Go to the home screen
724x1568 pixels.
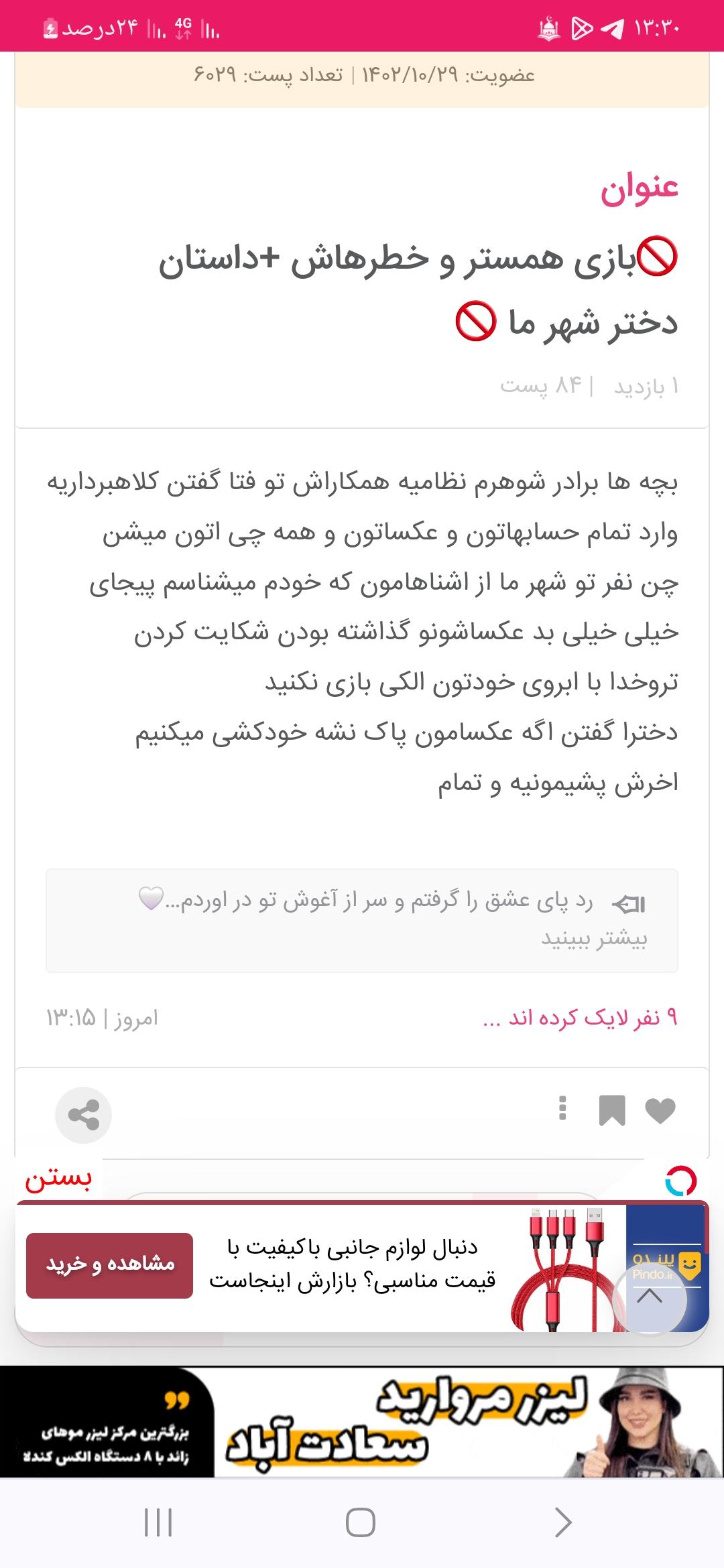click(x=361, y=1522)
